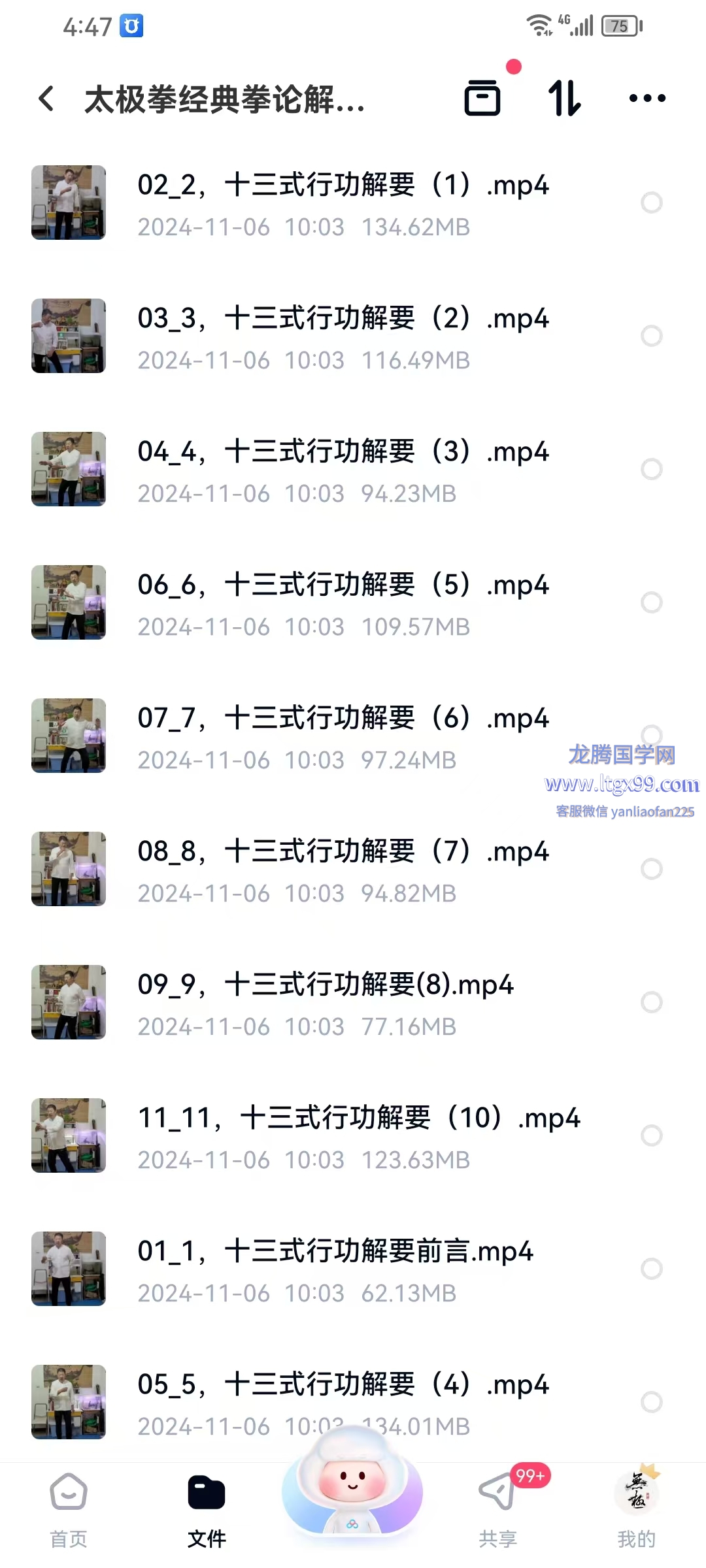706x1568 pixels.
Task: Select checkbox for 09_9，十三式行功解要(8).mp4
Action: pos(651,1002)
